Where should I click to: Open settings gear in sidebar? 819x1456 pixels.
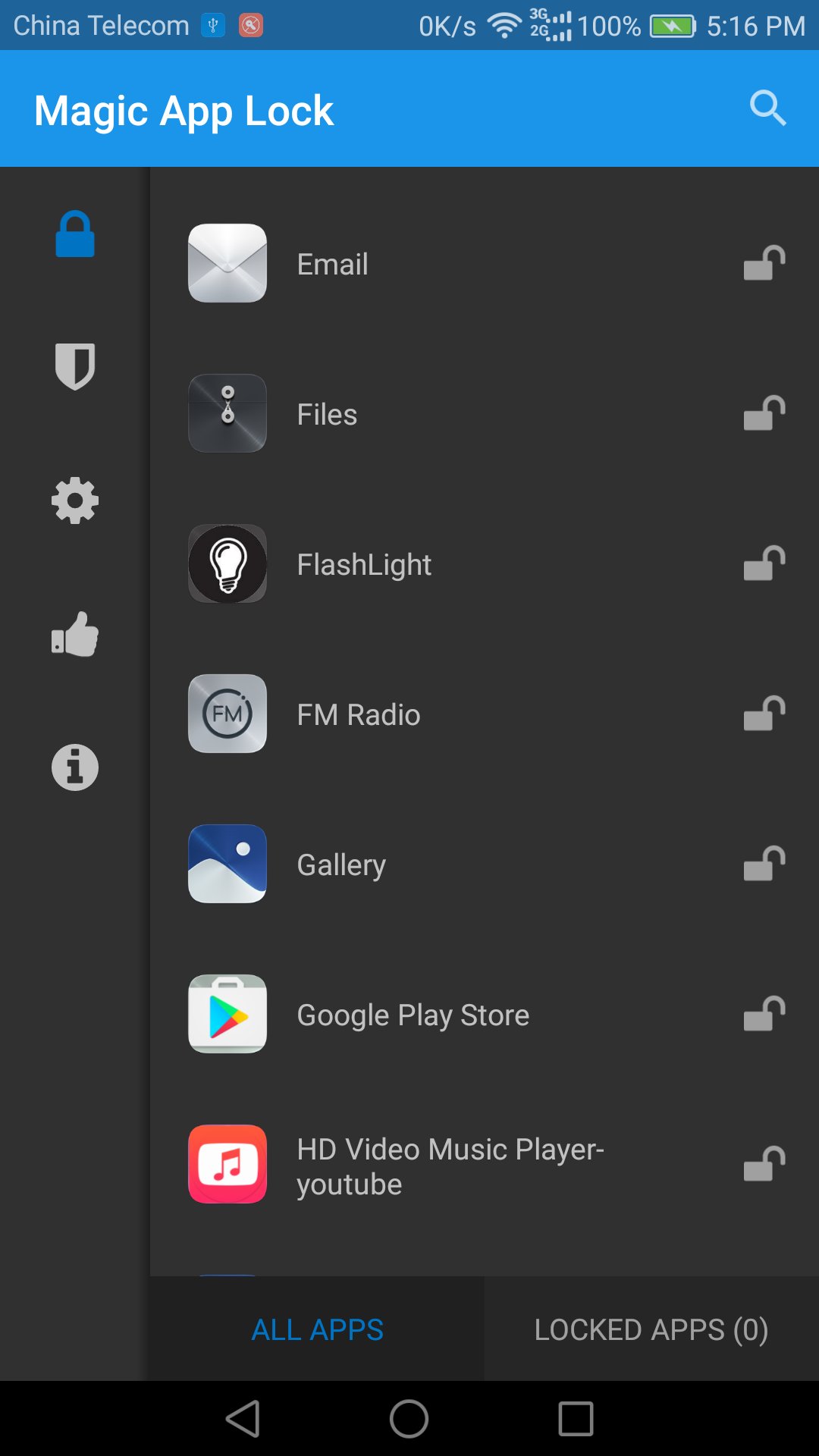point(75,500)
